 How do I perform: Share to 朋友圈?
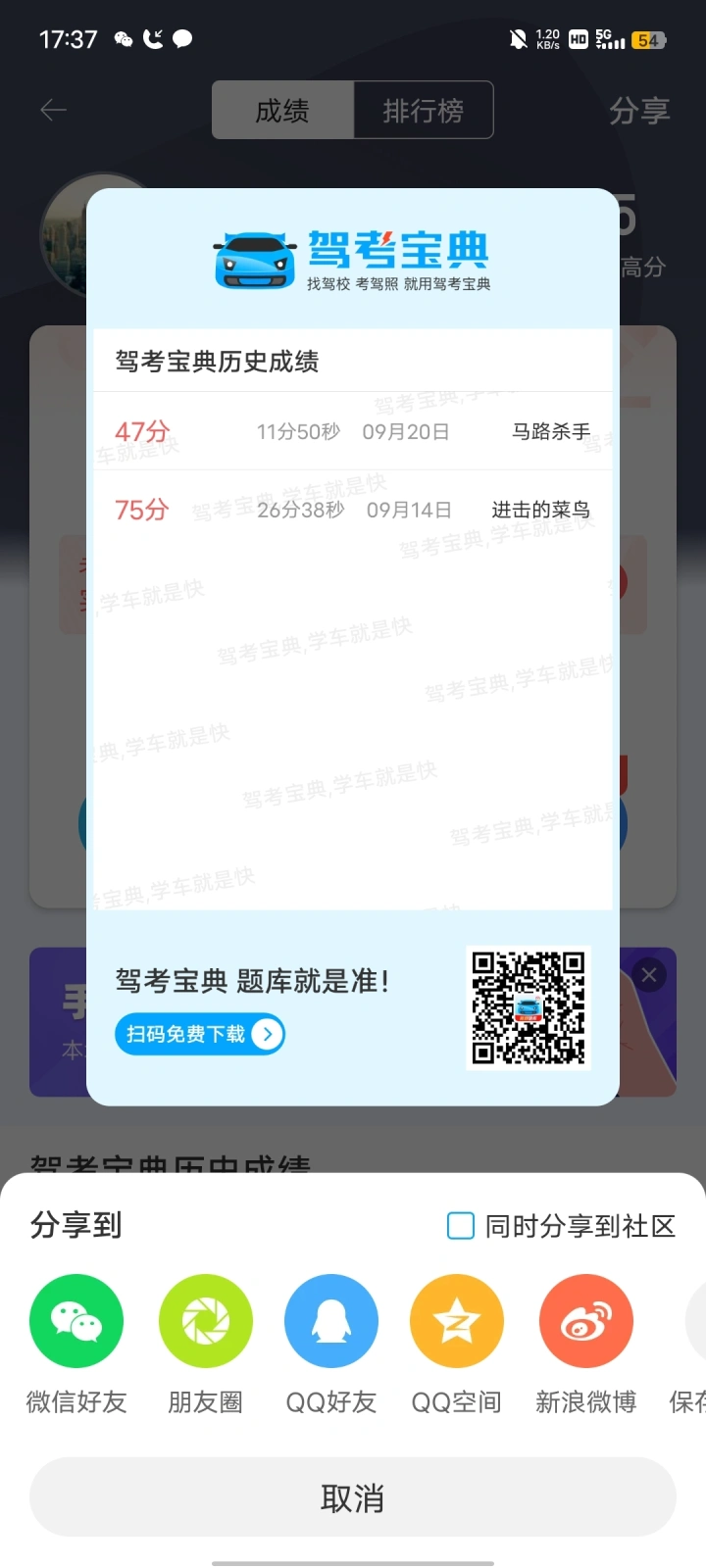coord(205,1321)
